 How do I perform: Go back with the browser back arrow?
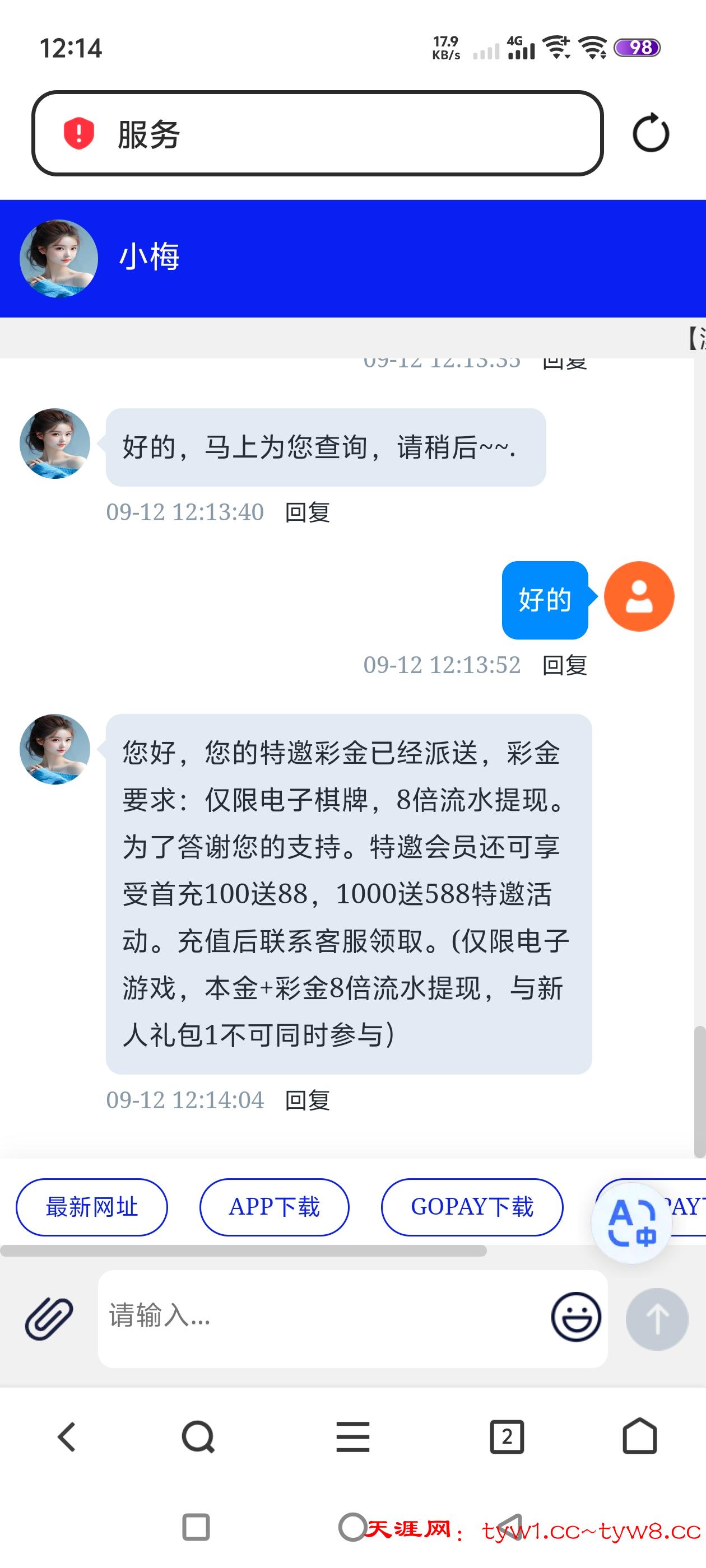point(66,1437)
